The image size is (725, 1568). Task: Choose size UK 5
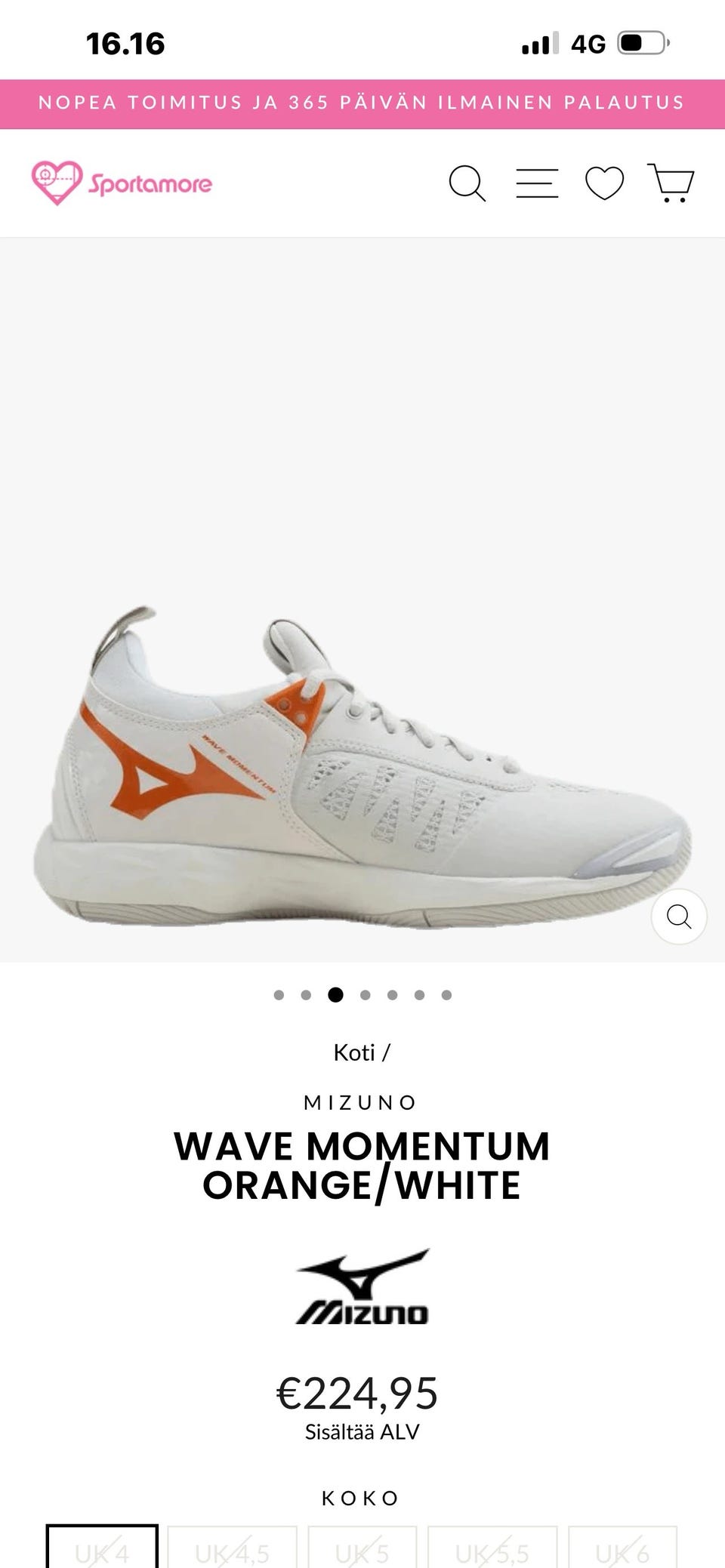tap(362, 1547)
